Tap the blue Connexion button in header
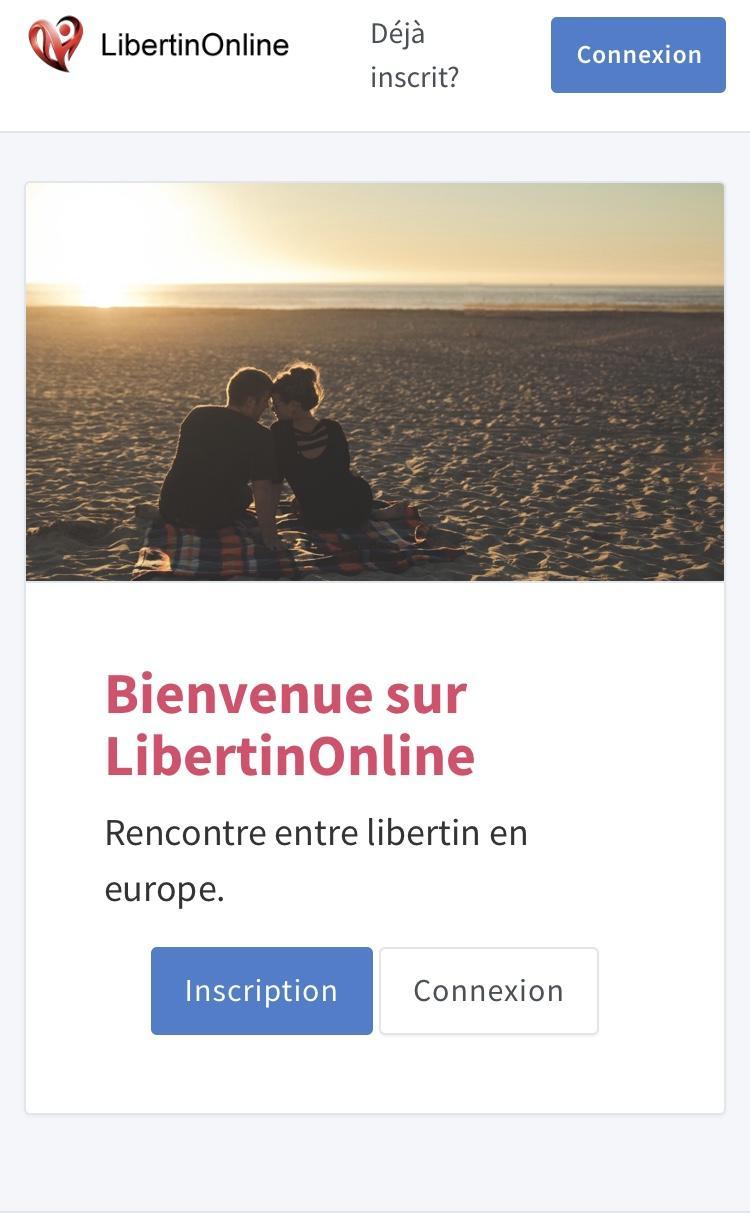Viewport: 750px width, 1213px height. tap(638, 55)
